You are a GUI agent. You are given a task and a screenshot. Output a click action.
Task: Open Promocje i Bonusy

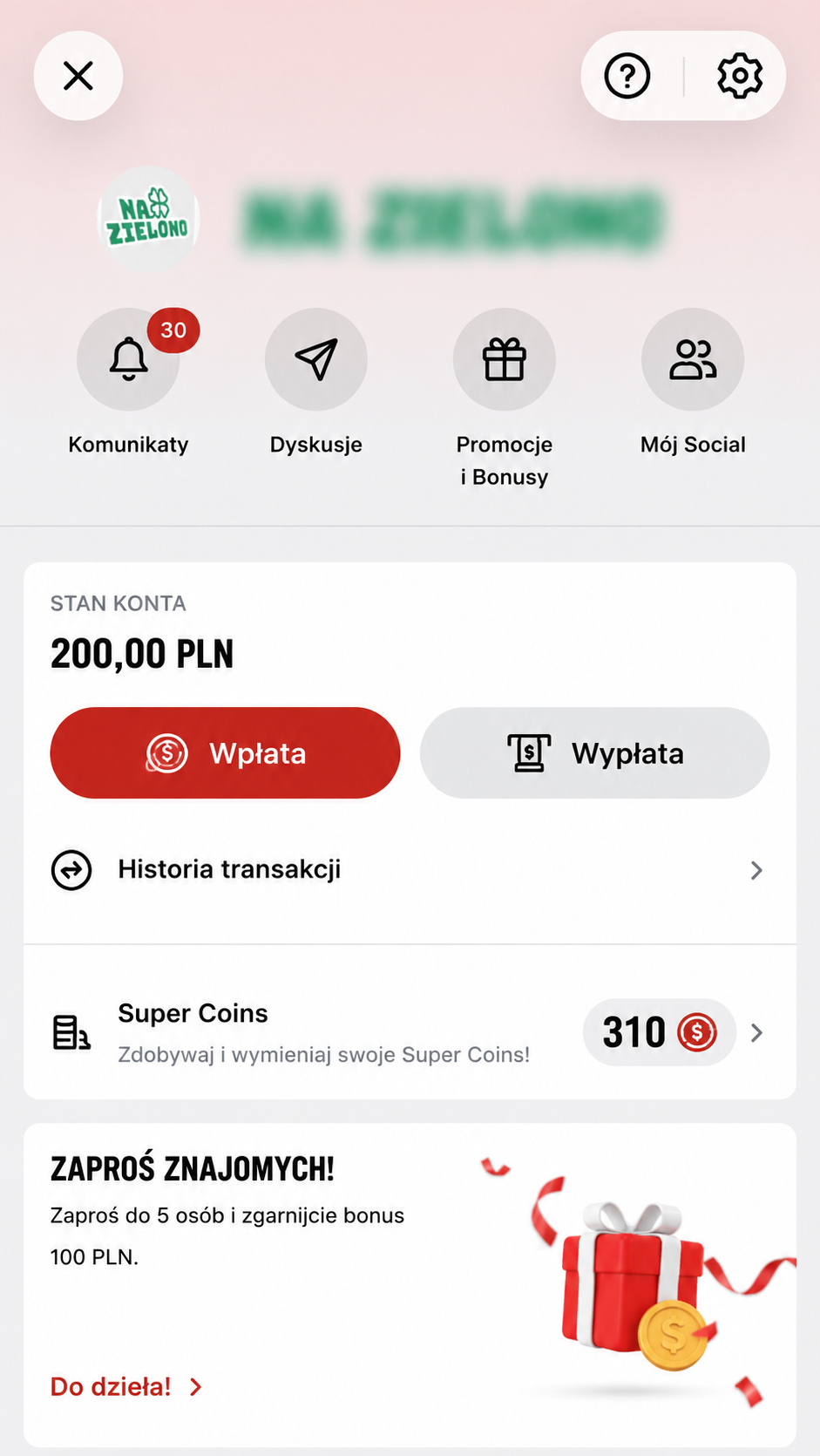(505, 359)
